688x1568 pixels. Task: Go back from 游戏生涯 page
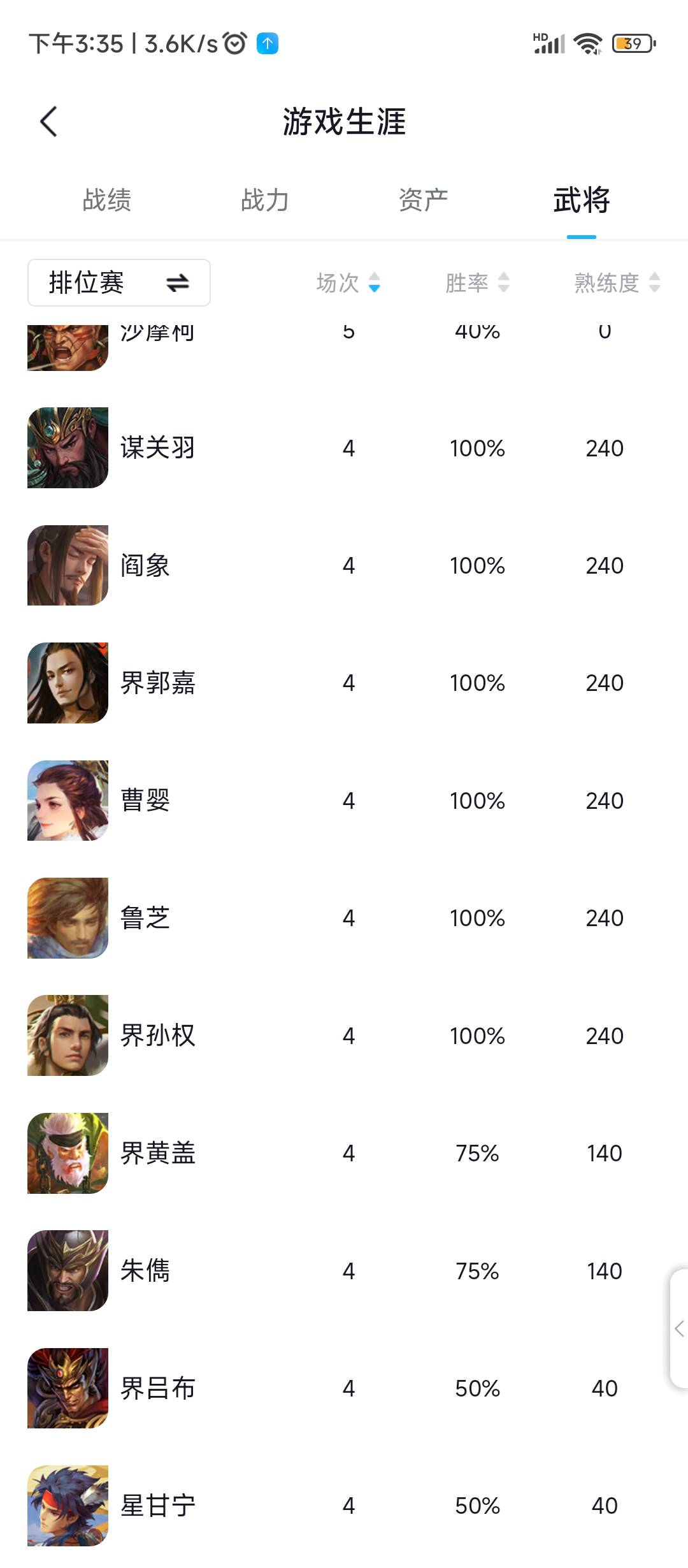(x=48, y=121)
